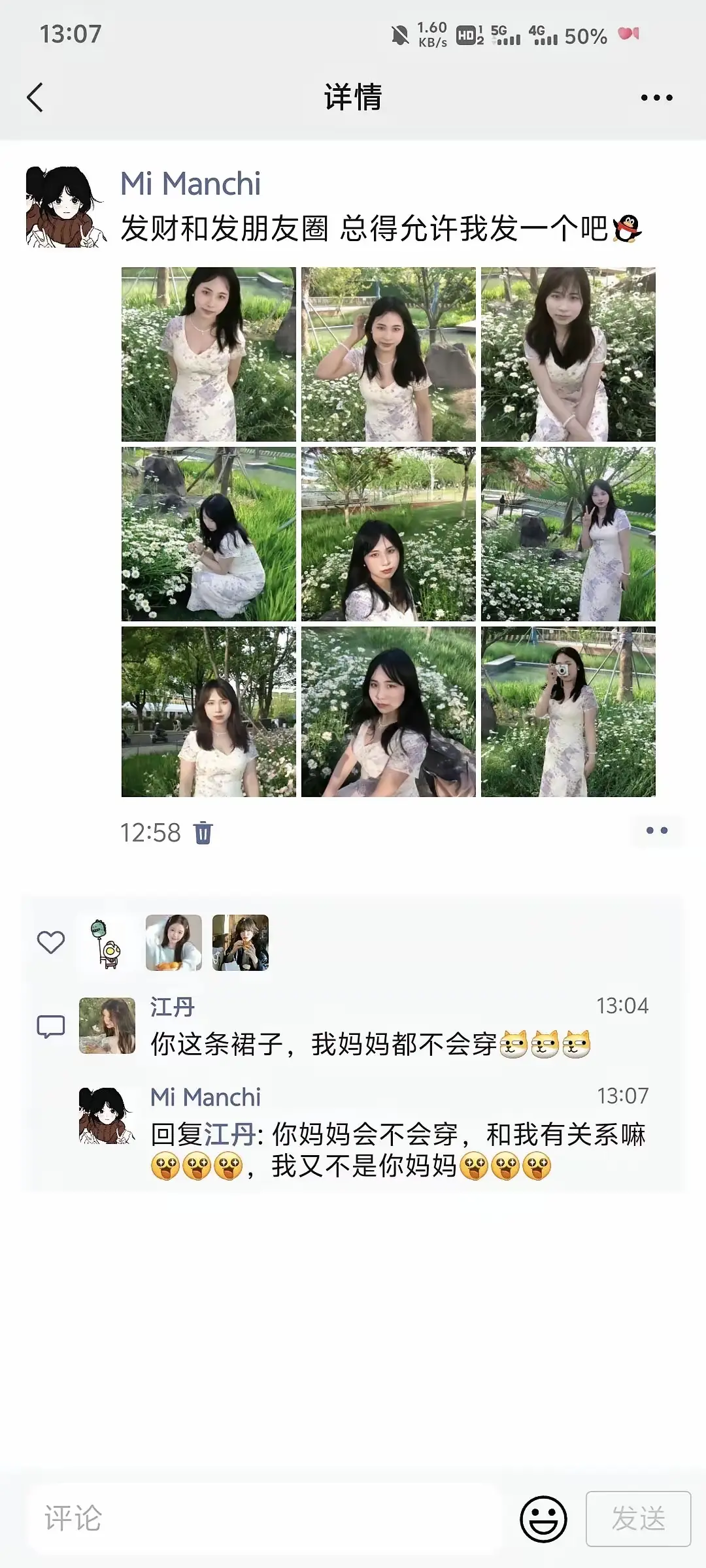The width and height of the screenshot is (706, 1568).
Task: Go back from the 详情 page
Action: [x=35, y=98]
